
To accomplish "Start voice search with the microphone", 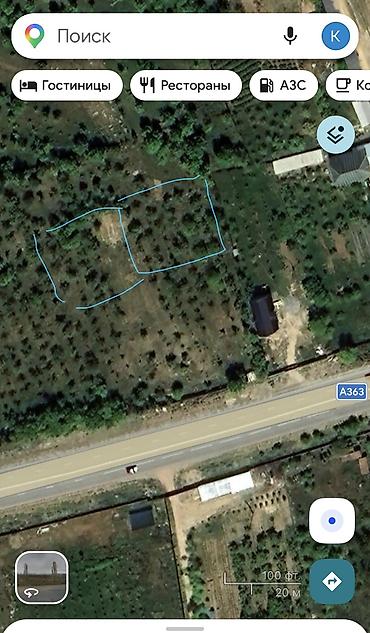I will (290, 36).
